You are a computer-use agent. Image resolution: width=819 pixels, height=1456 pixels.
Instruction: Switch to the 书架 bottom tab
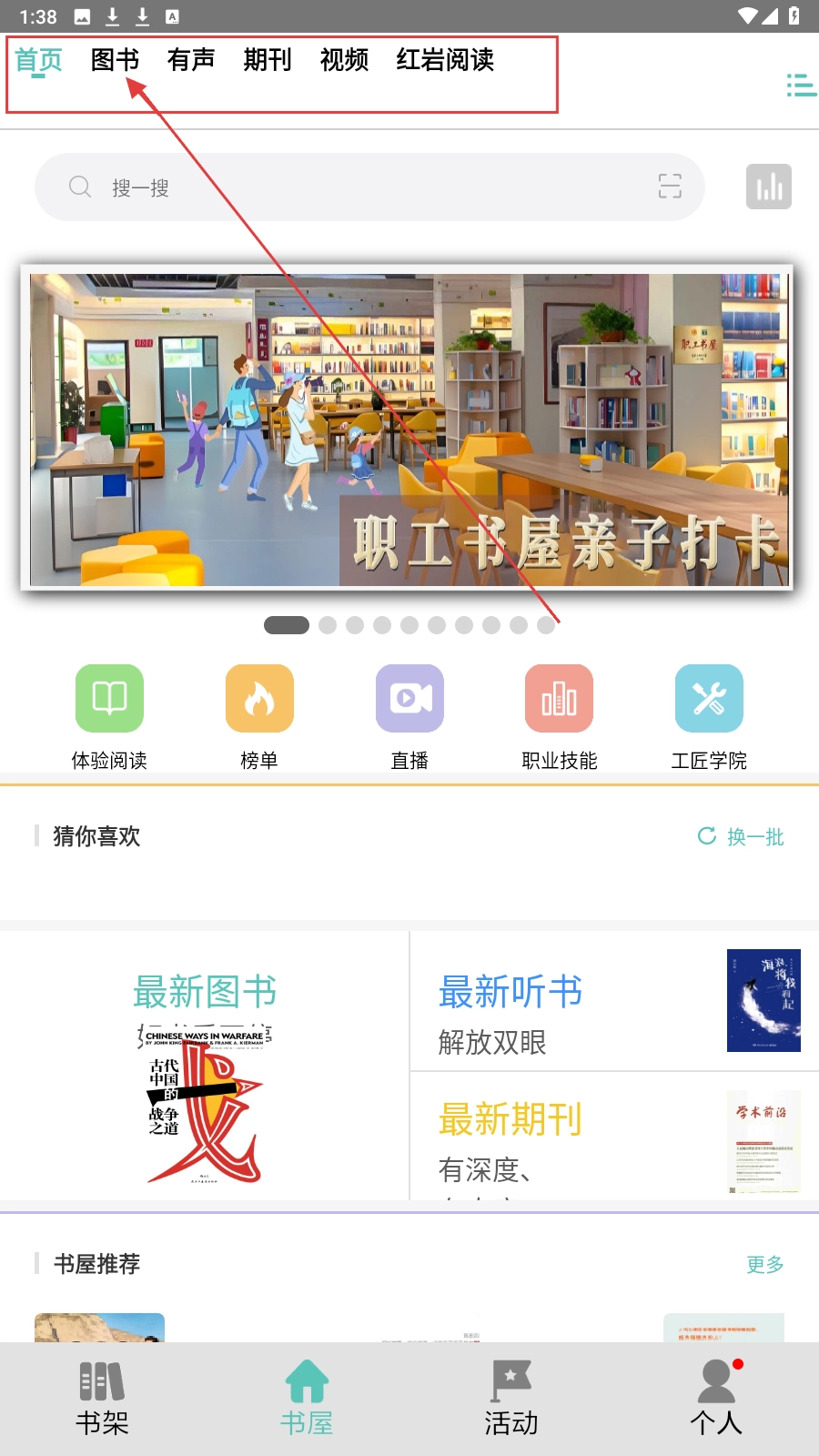click(102, 1399)
